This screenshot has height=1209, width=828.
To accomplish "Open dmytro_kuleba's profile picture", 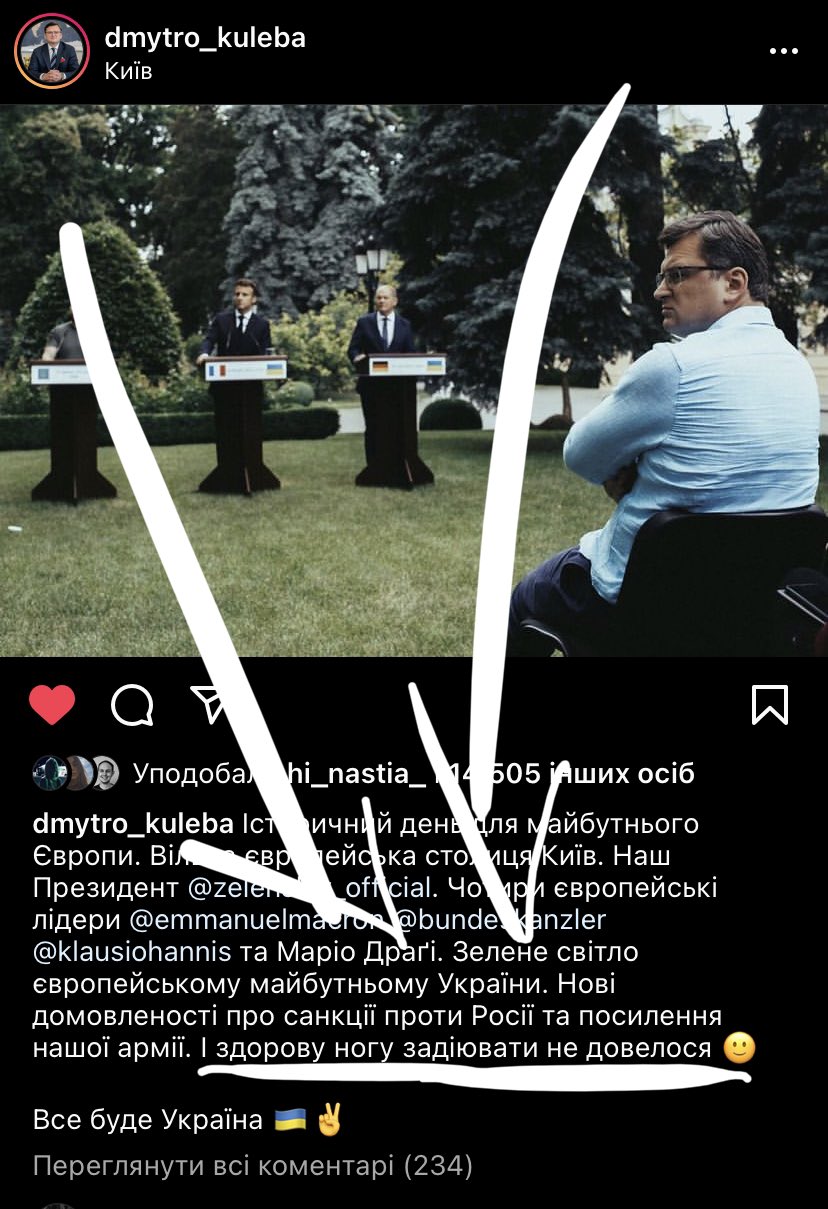I will (x=52, y=52).
